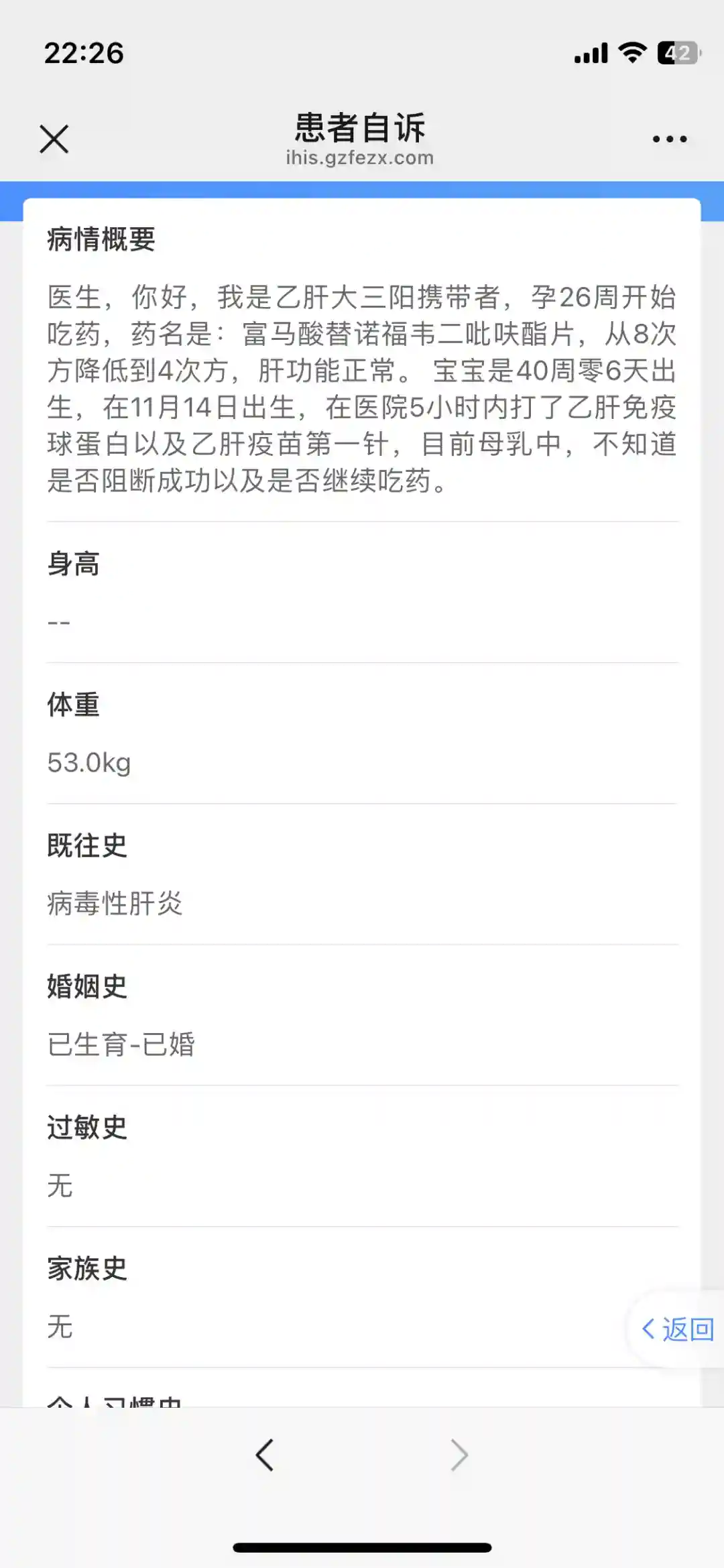Screen dimensions: 724x1568
Task: Tap the floating 返回 button
Action: [678, 1329]
